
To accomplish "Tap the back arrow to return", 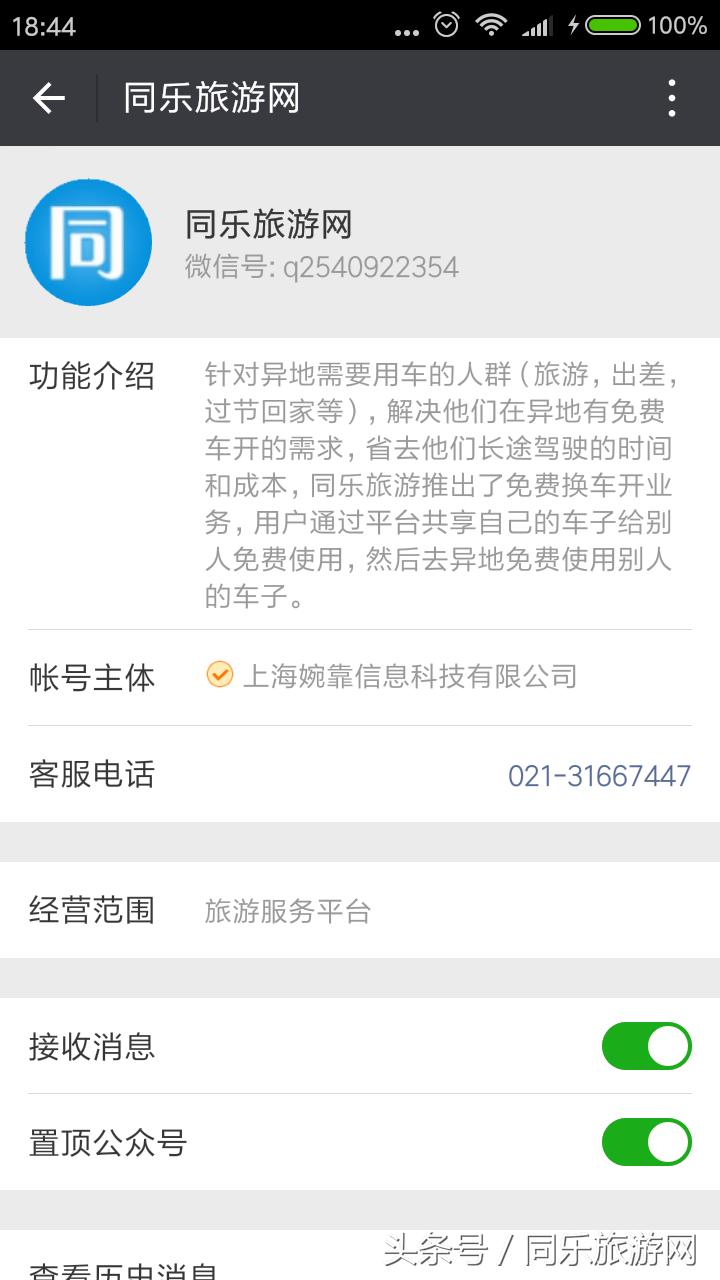I will coord(47,97).
